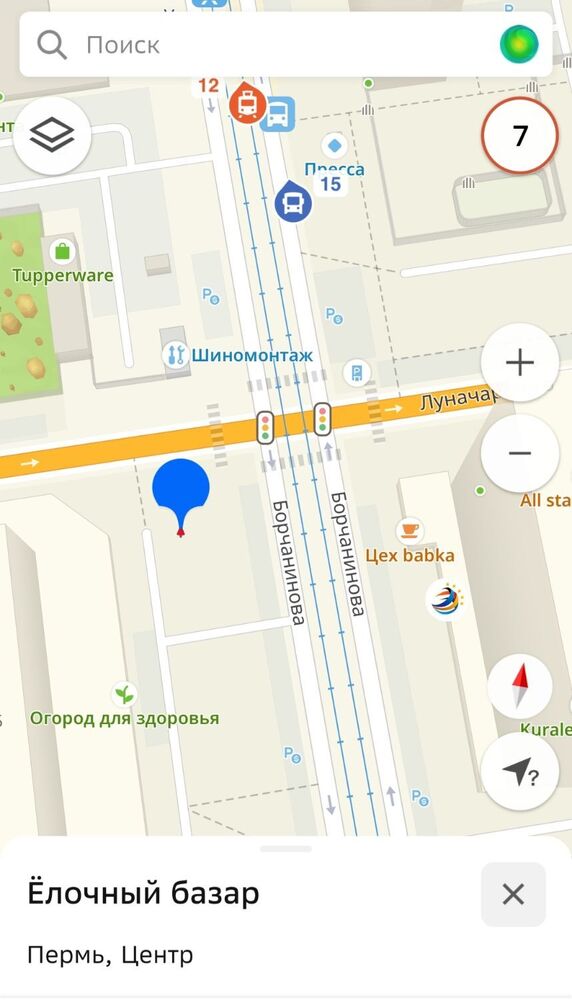The height and width of the screenshot is (1000, 572).
Task: Tap the blue bus stop marker
Action: pyautogui.click(x=293, y=200)
